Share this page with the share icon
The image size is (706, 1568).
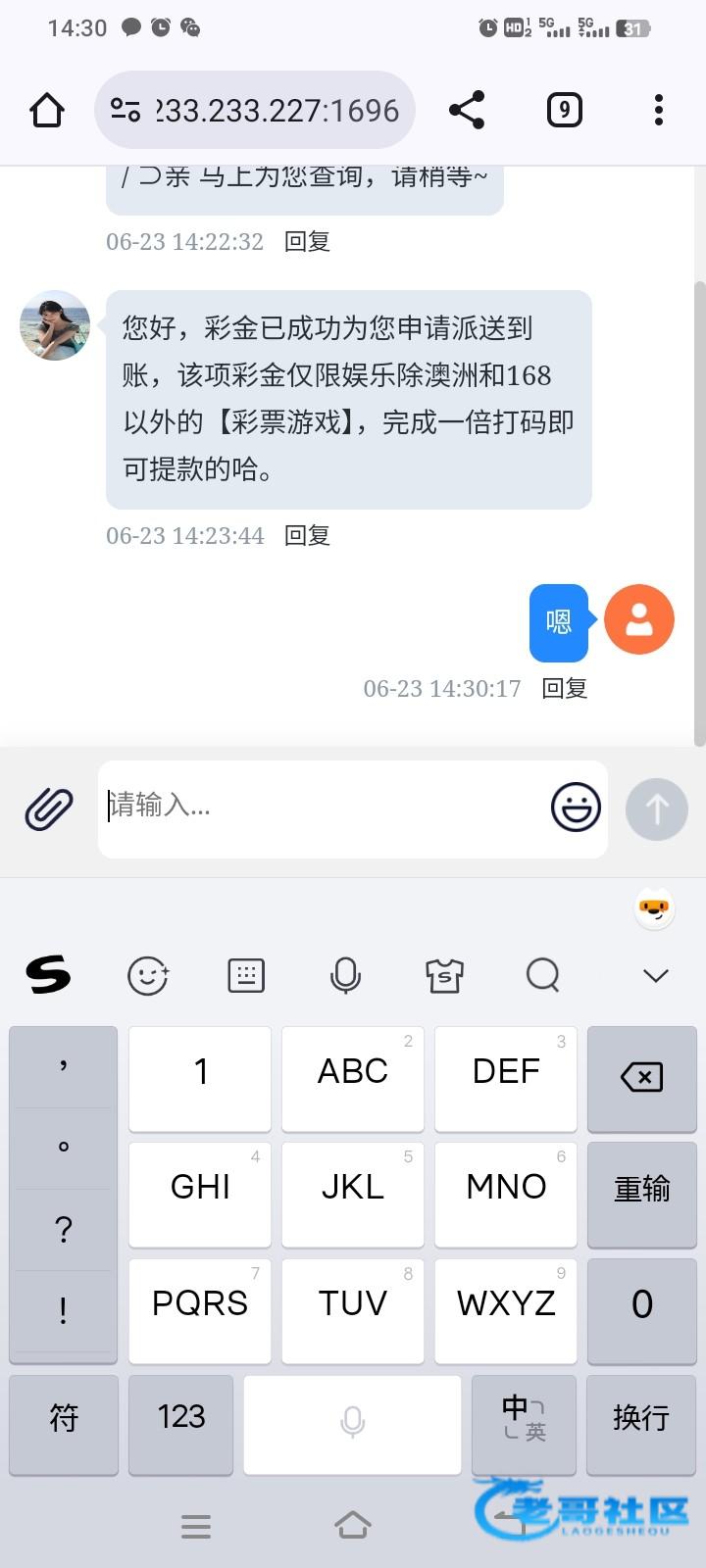pyautogui.click(x=467, y=110)
